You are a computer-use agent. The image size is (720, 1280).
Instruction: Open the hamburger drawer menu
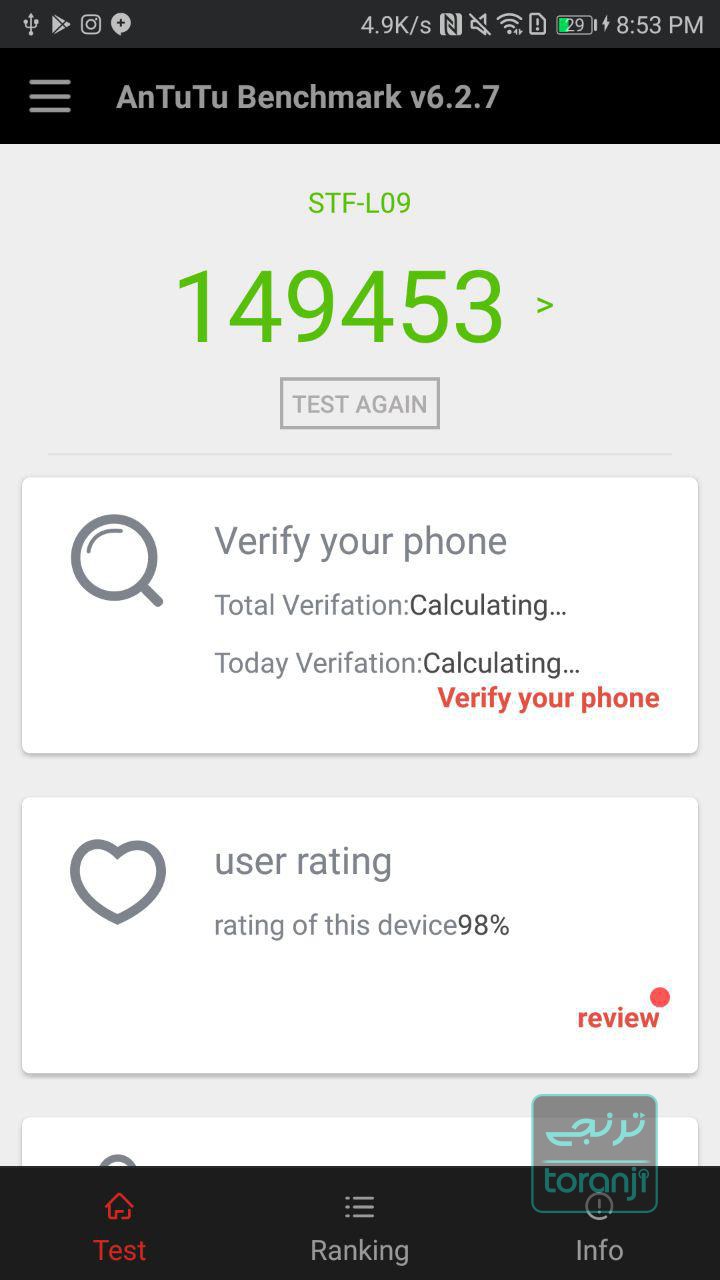50,97
